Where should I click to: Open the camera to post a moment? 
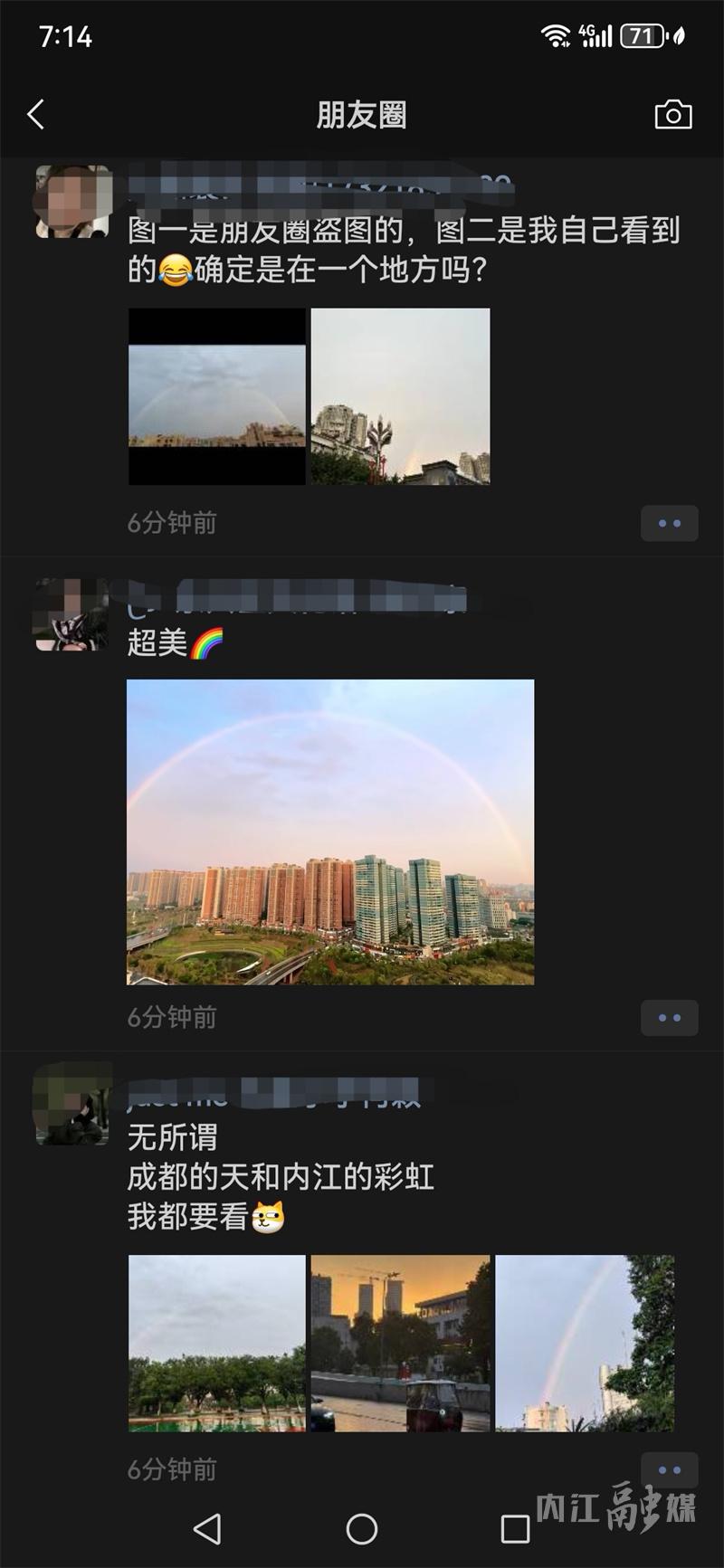click(x=672, y=115)
